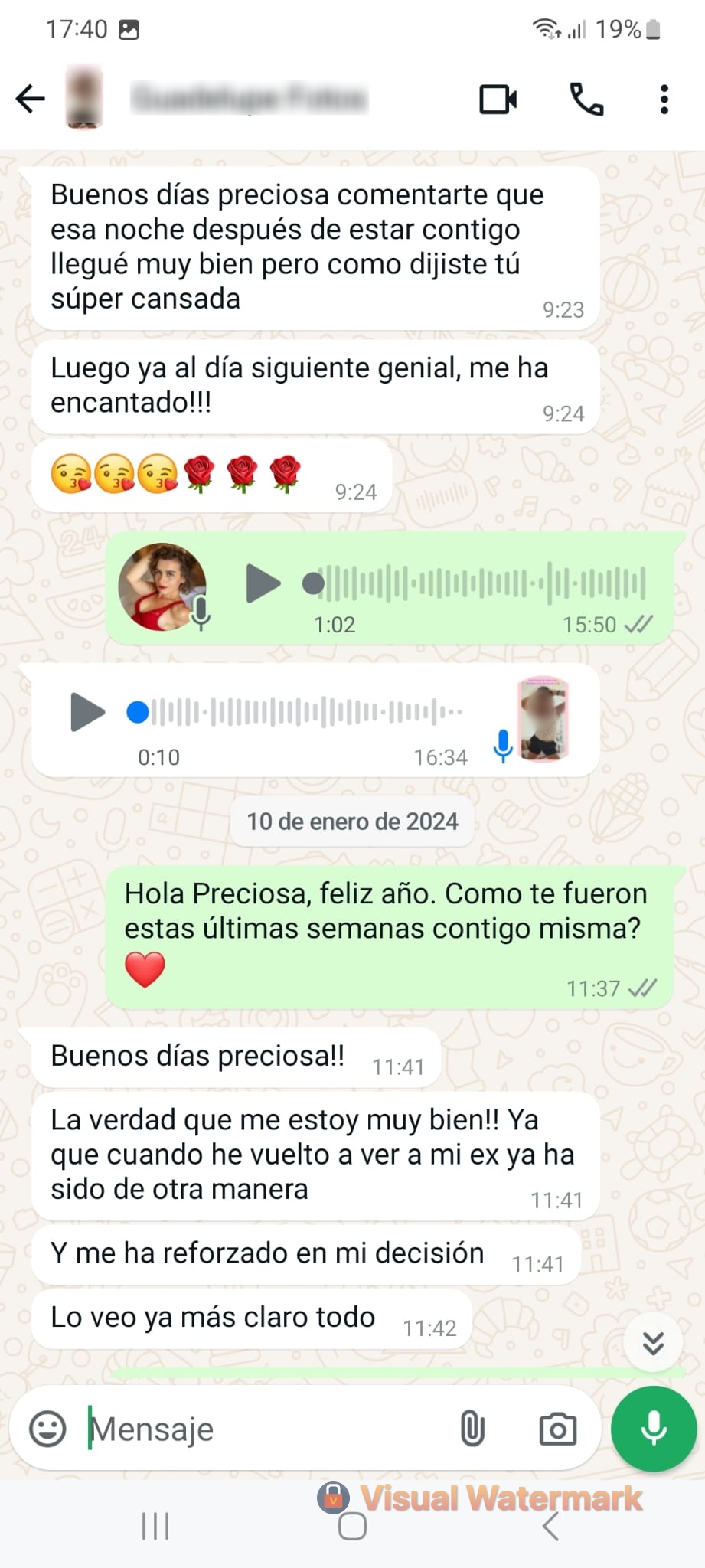This screenshot has width=705, height=1568.
Task: Open the three-dot overflow menu
Action: coord(664,100)
